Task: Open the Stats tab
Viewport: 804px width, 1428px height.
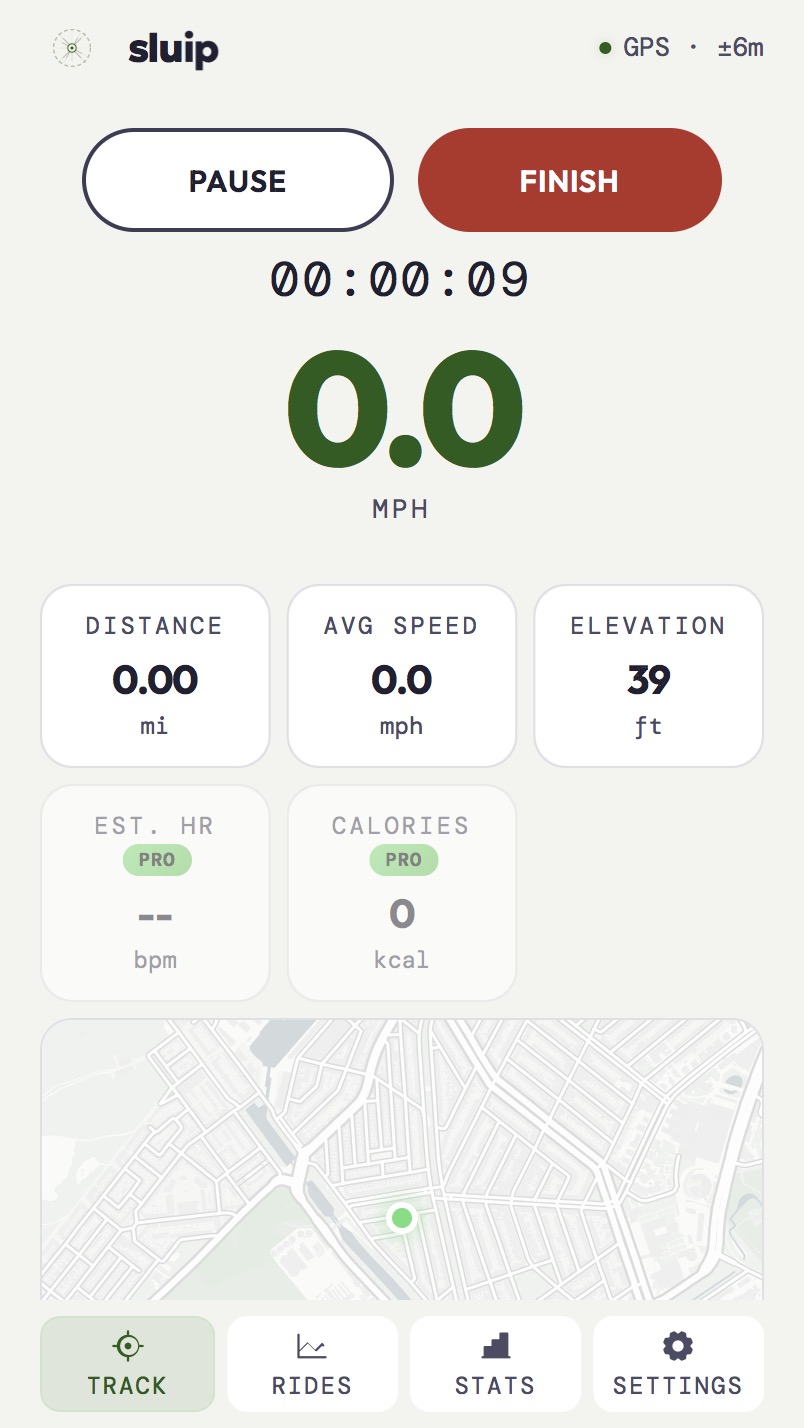Action: tap(495, 1363)
